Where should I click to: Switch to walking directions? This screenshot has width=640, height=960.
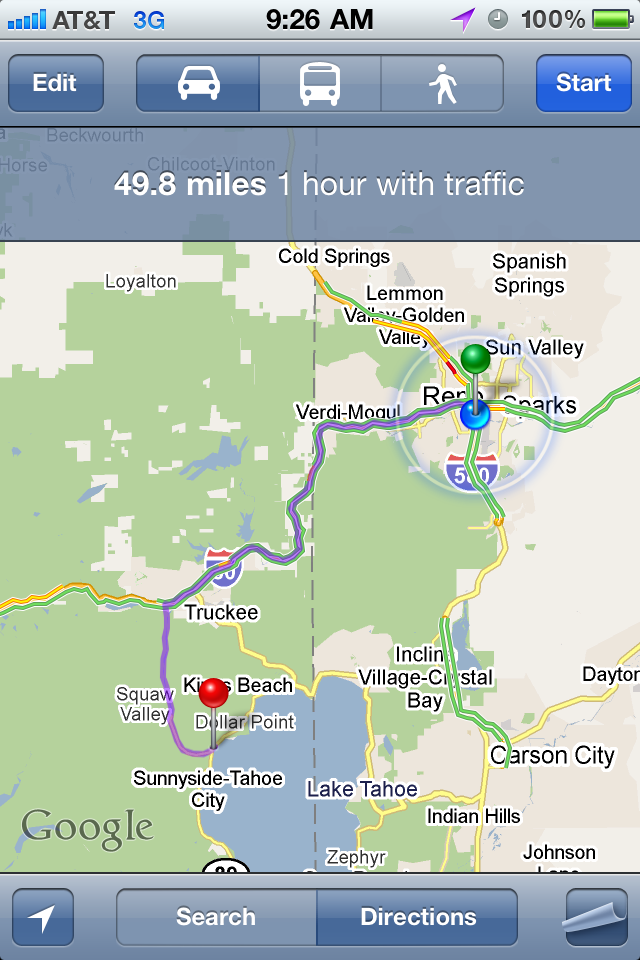[442, 83]
